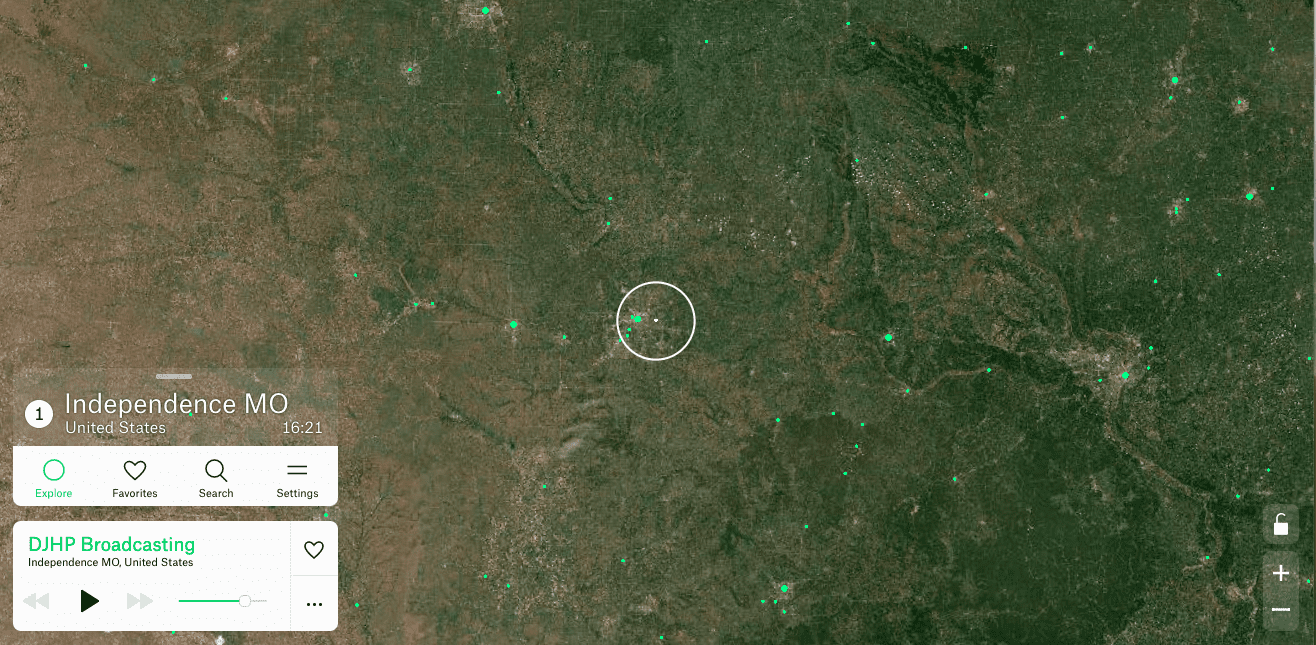Switch to the Explore tab
The height and width of the screenshot is (645, 1316).
54,477
